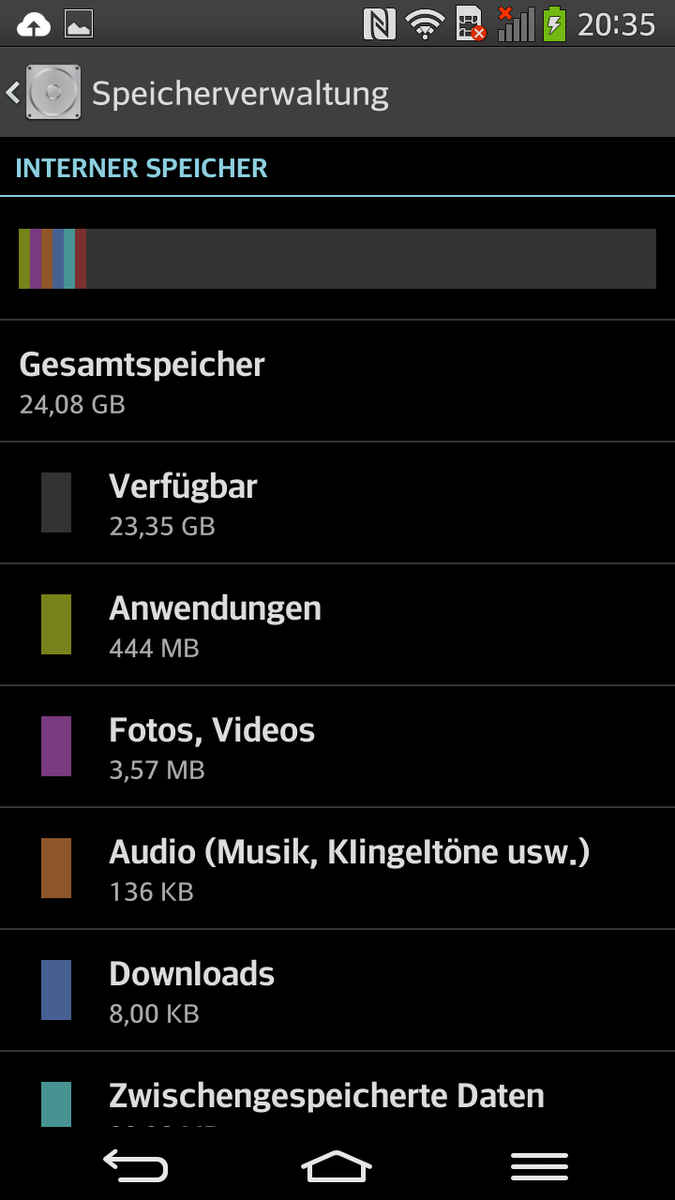Open the Audio (Musik, Klingeltöne usw.) row
This screenshot has height=1200, width=675.
click(x=337, y=869)
